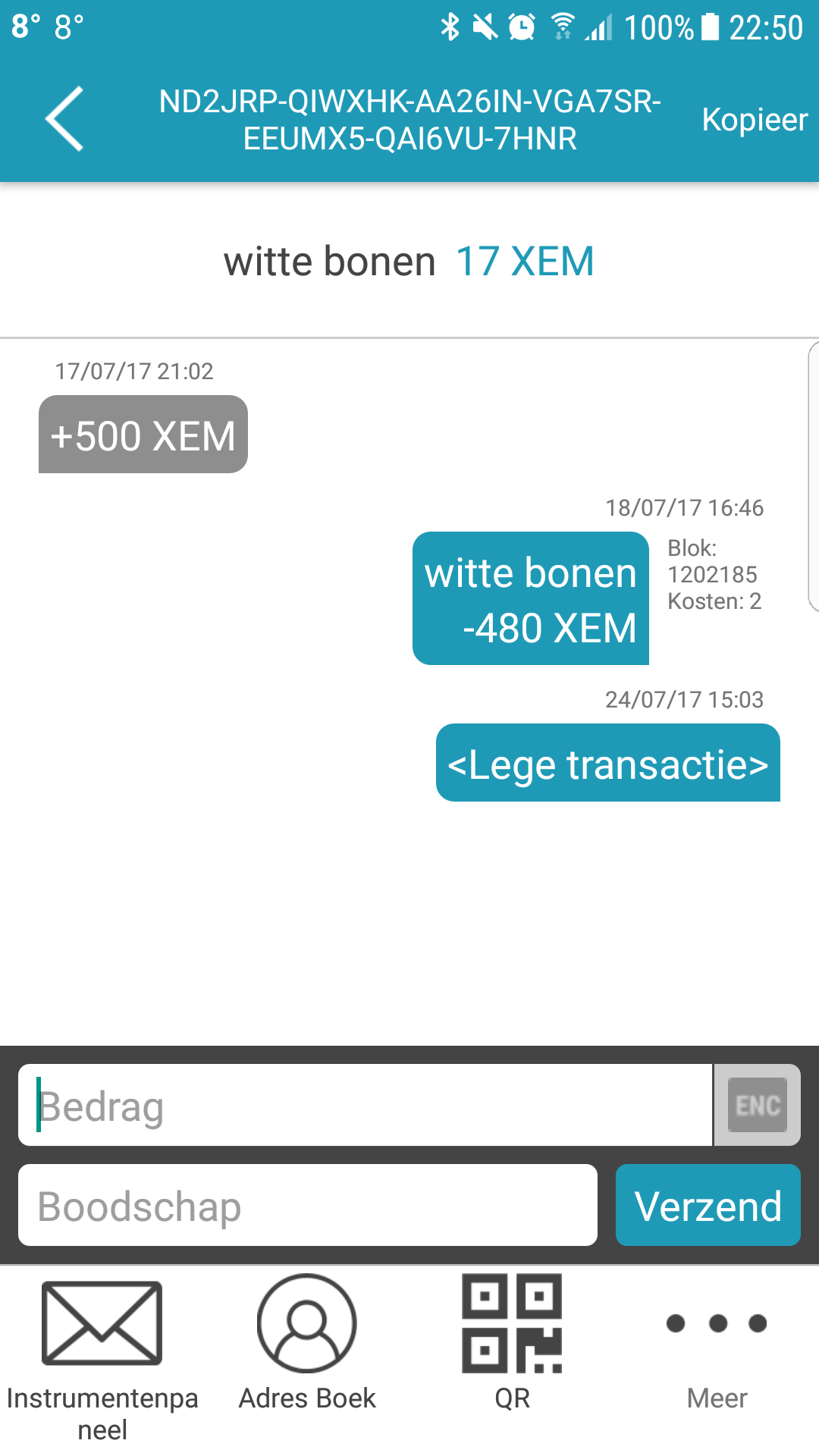Tap the Verzend send button
The image size is (819, 1456).
708,1205
